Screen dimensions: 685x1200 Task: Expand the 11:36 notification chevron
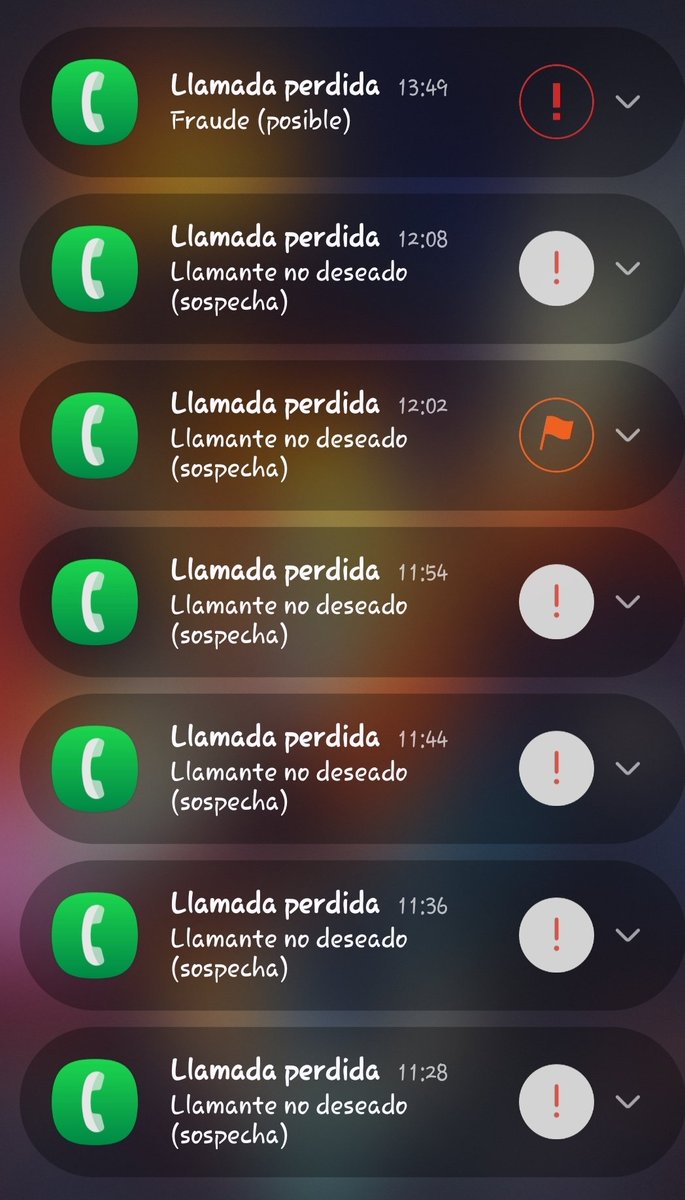[x=627, y=935]
